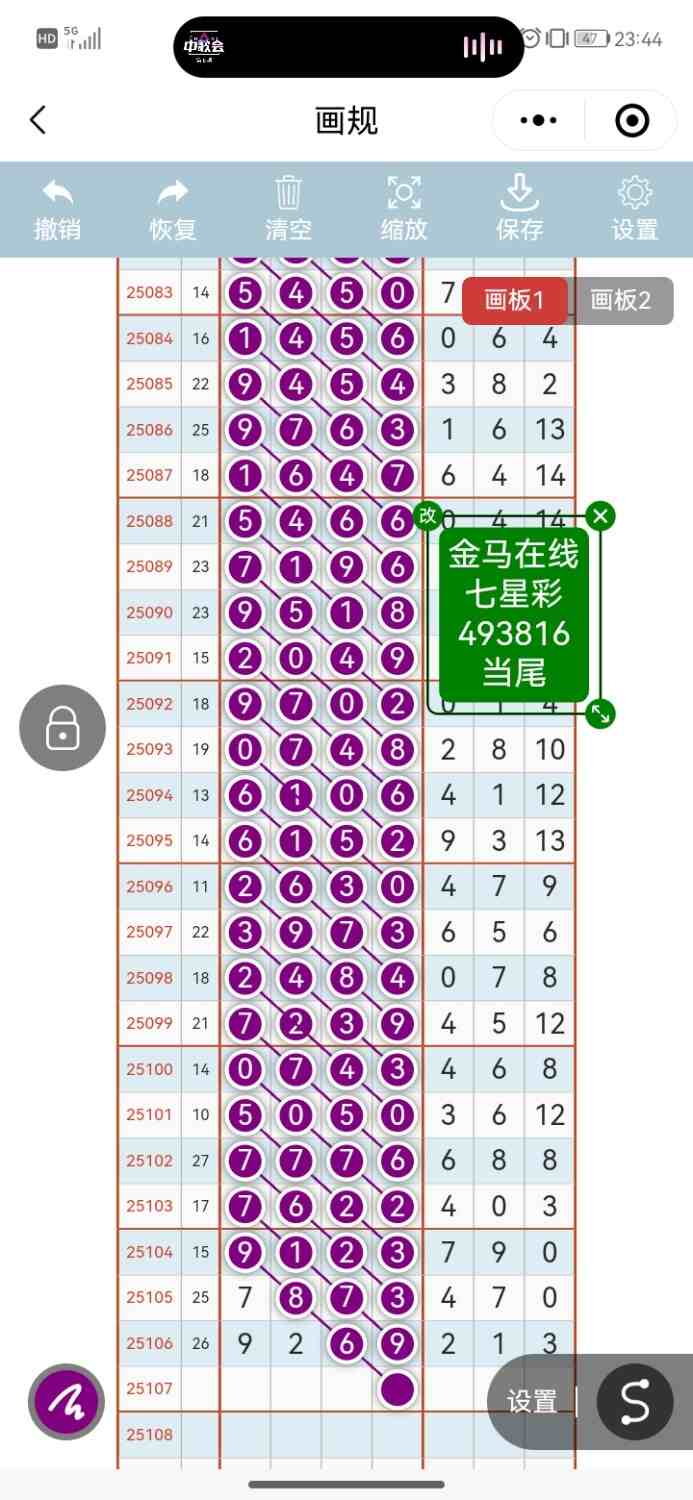The height and width of the screenshot is (1500, 693).
Task: Redo the drawing with 恢复
Action: click(x=173, y=209)
